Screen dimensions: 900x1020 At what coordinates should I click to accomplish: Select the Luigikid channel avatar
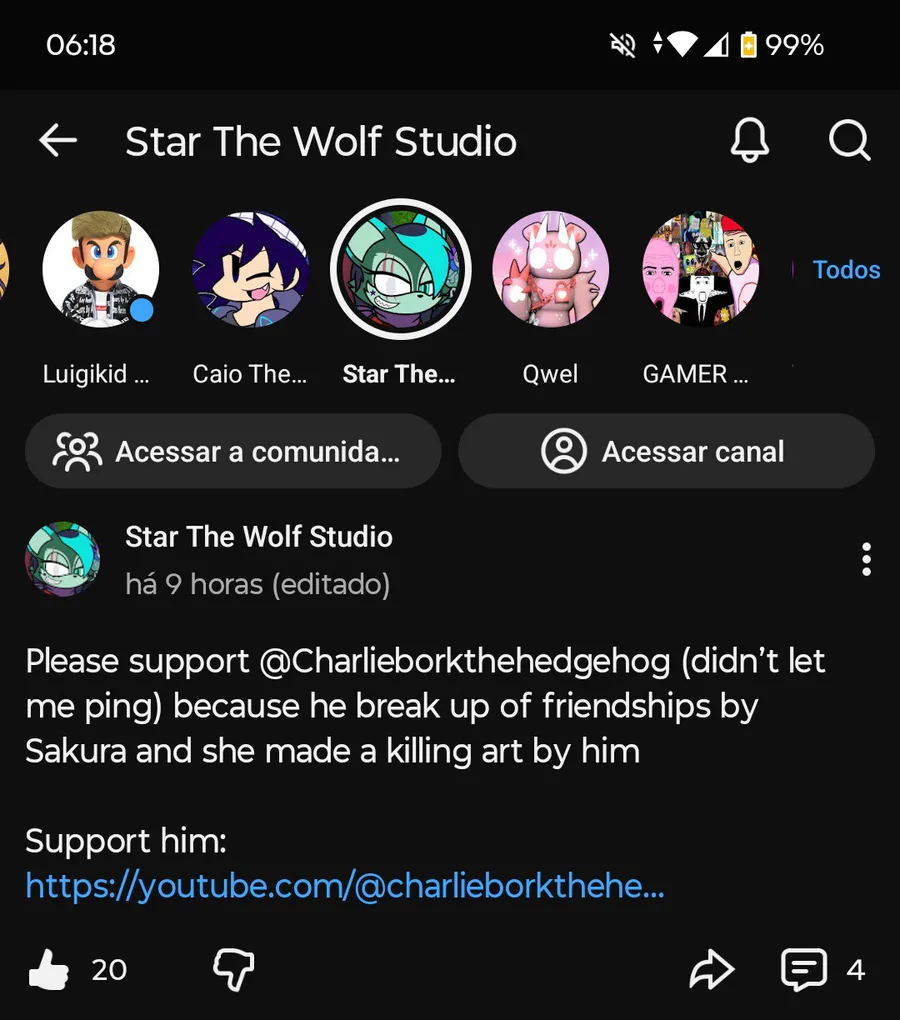(101, 269)
